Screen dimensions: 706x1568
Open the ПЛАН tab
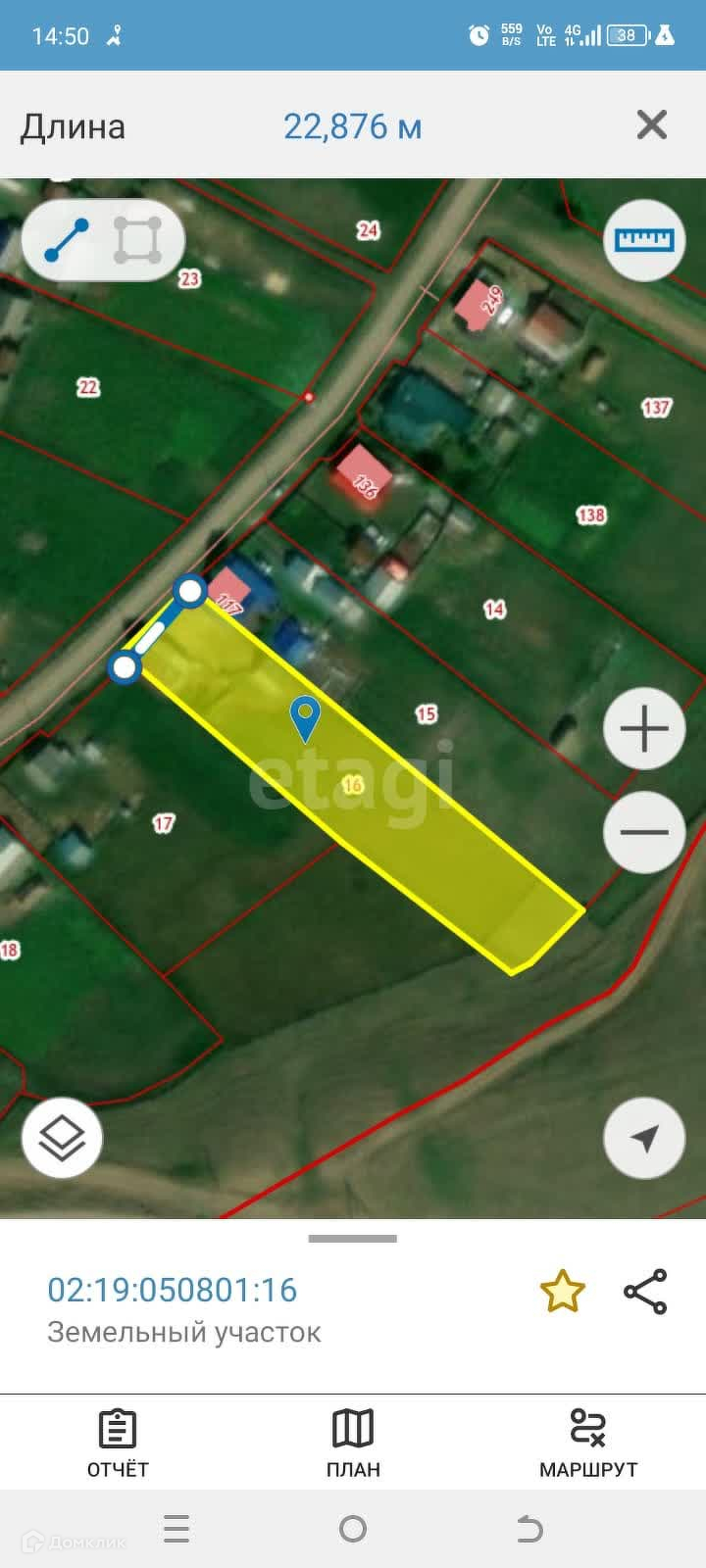[353, 1443]
